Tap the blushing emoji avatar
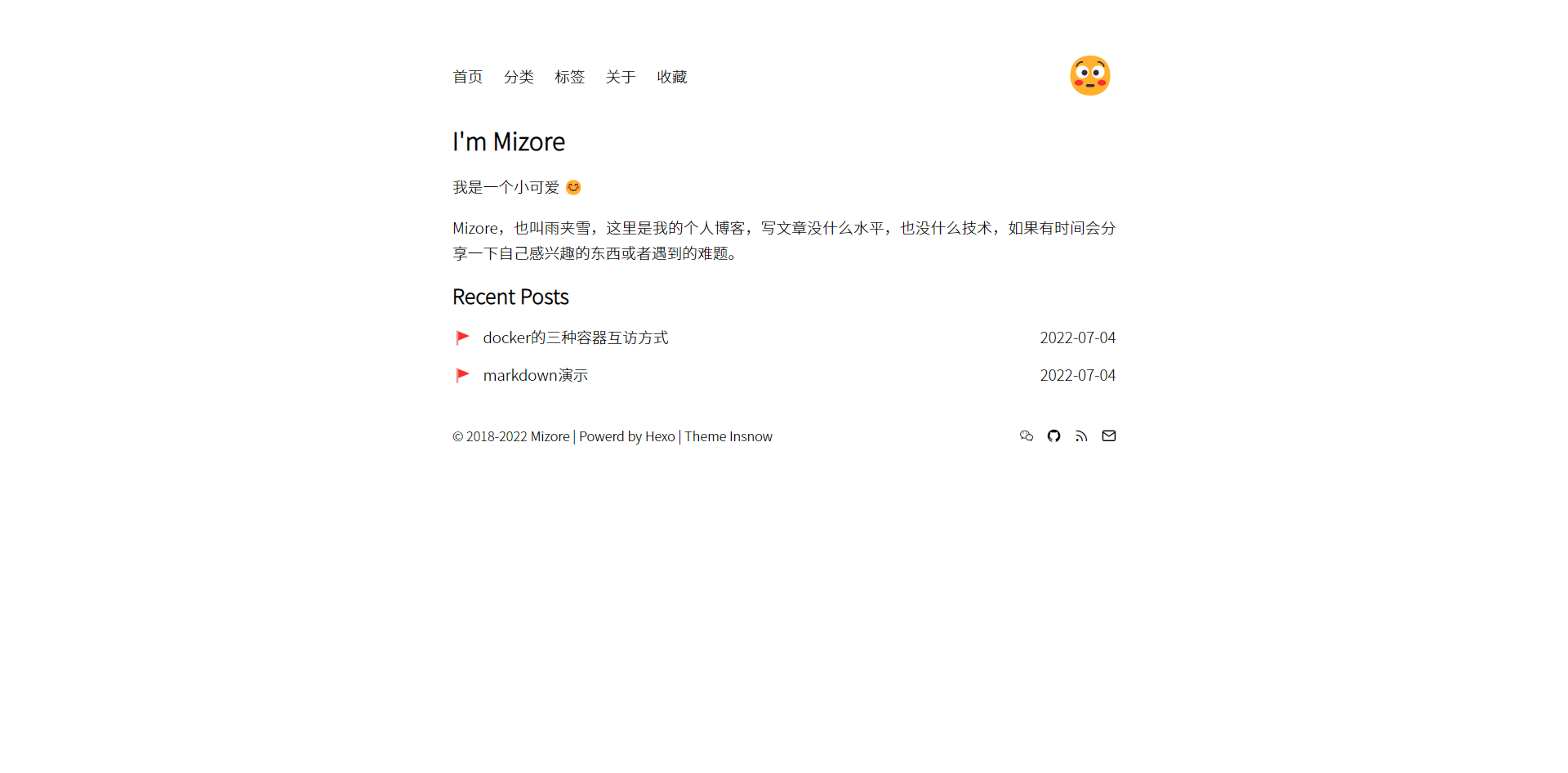The image size is (1568, 773). [x=1089, y=76]
